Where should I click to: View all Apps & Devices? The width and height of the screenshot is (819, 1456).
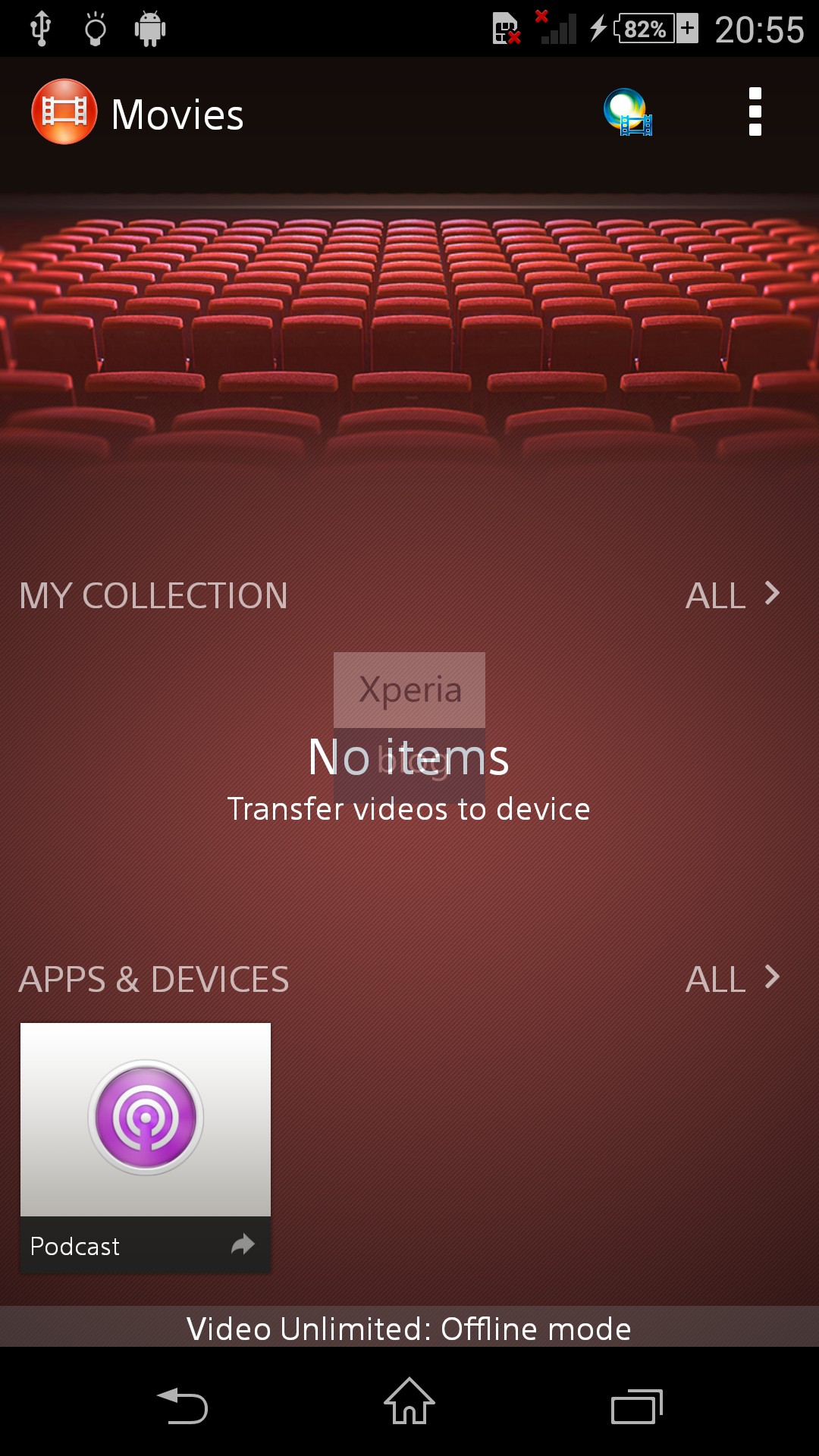(x=732, y=979)
